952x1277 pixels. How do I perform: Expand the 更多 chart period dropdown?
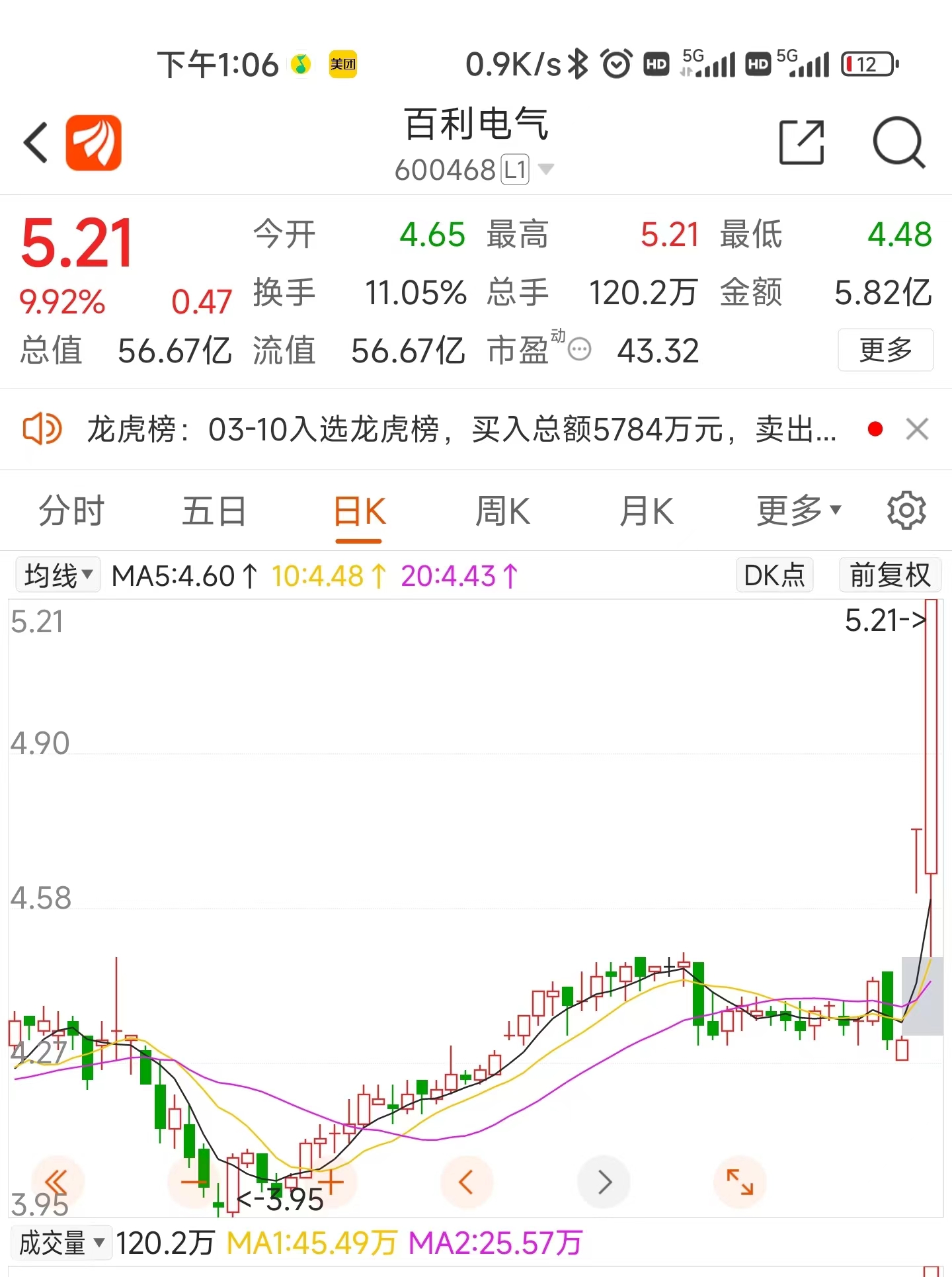(x=798, y=511)
